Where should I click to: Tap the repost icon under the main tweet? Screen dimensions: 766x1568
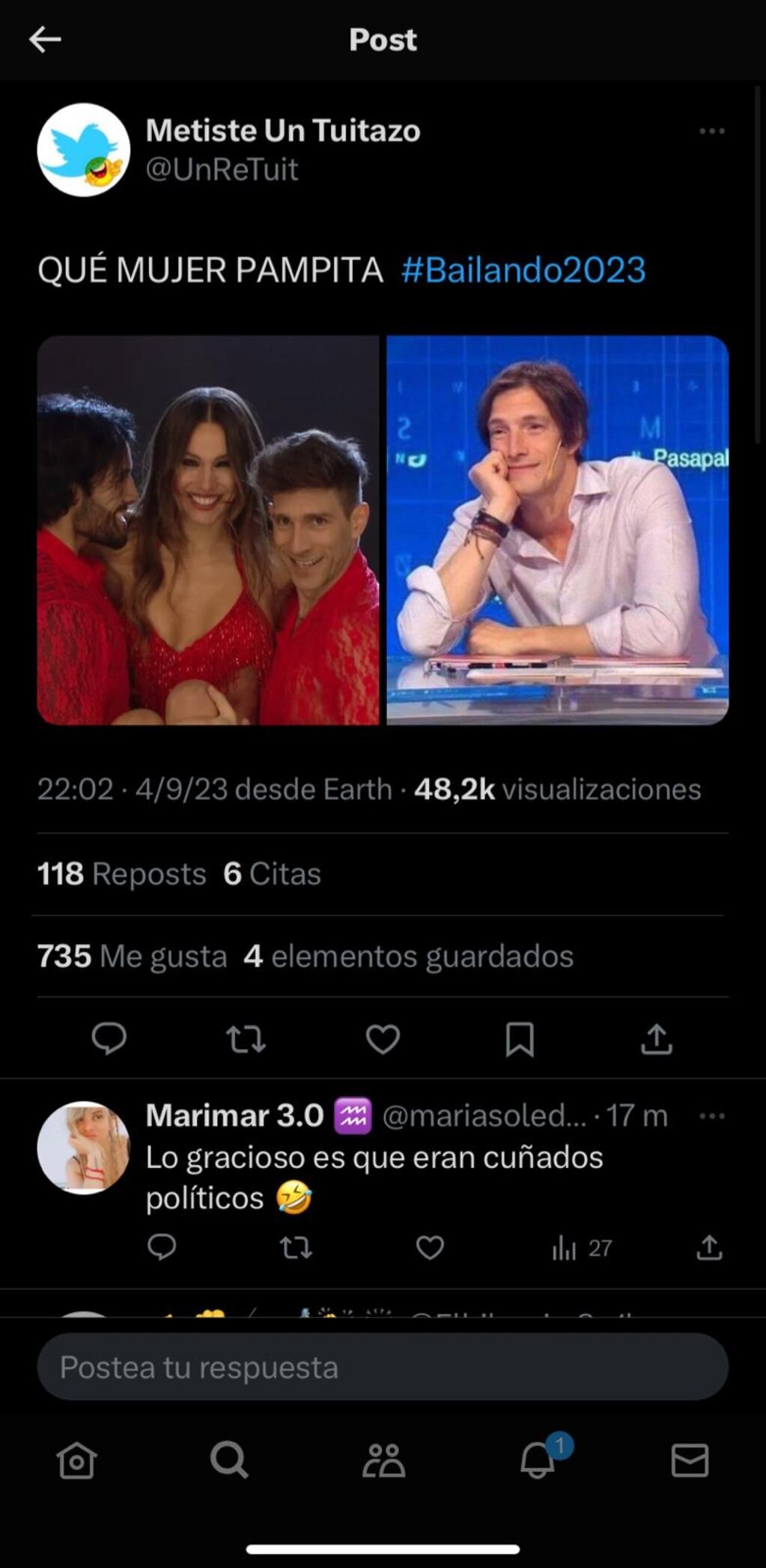(247, 1039)
